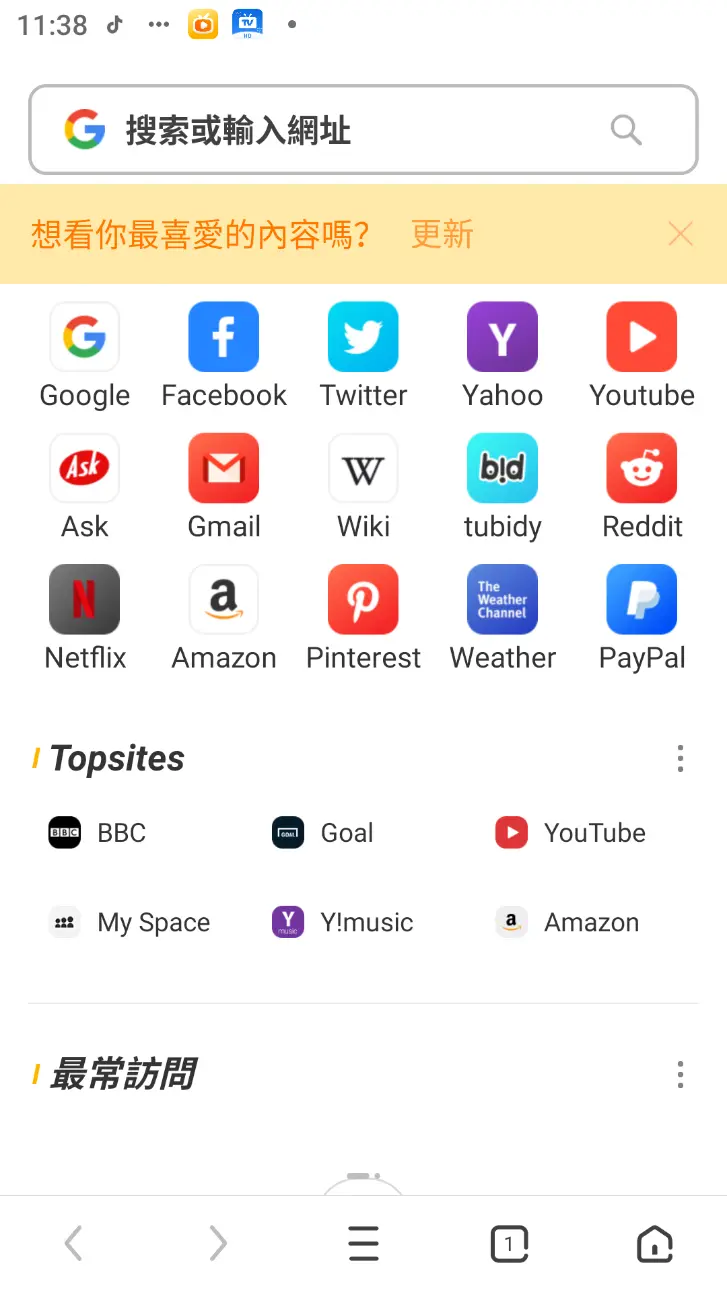This screenshot has height=1292, width=727.
Task: Tap the 更新 link in the banner
Action: point(442,234)
